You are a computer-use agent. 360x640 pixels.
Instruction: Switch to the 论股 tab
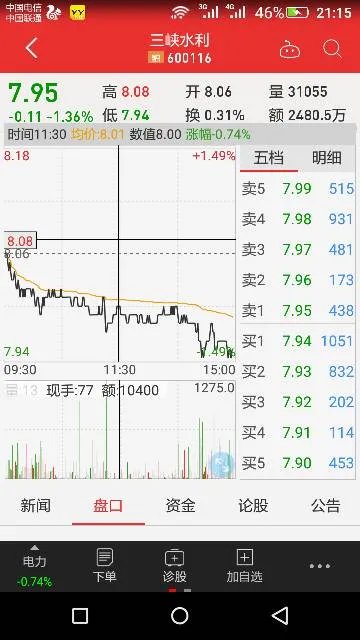coord(253,506)
